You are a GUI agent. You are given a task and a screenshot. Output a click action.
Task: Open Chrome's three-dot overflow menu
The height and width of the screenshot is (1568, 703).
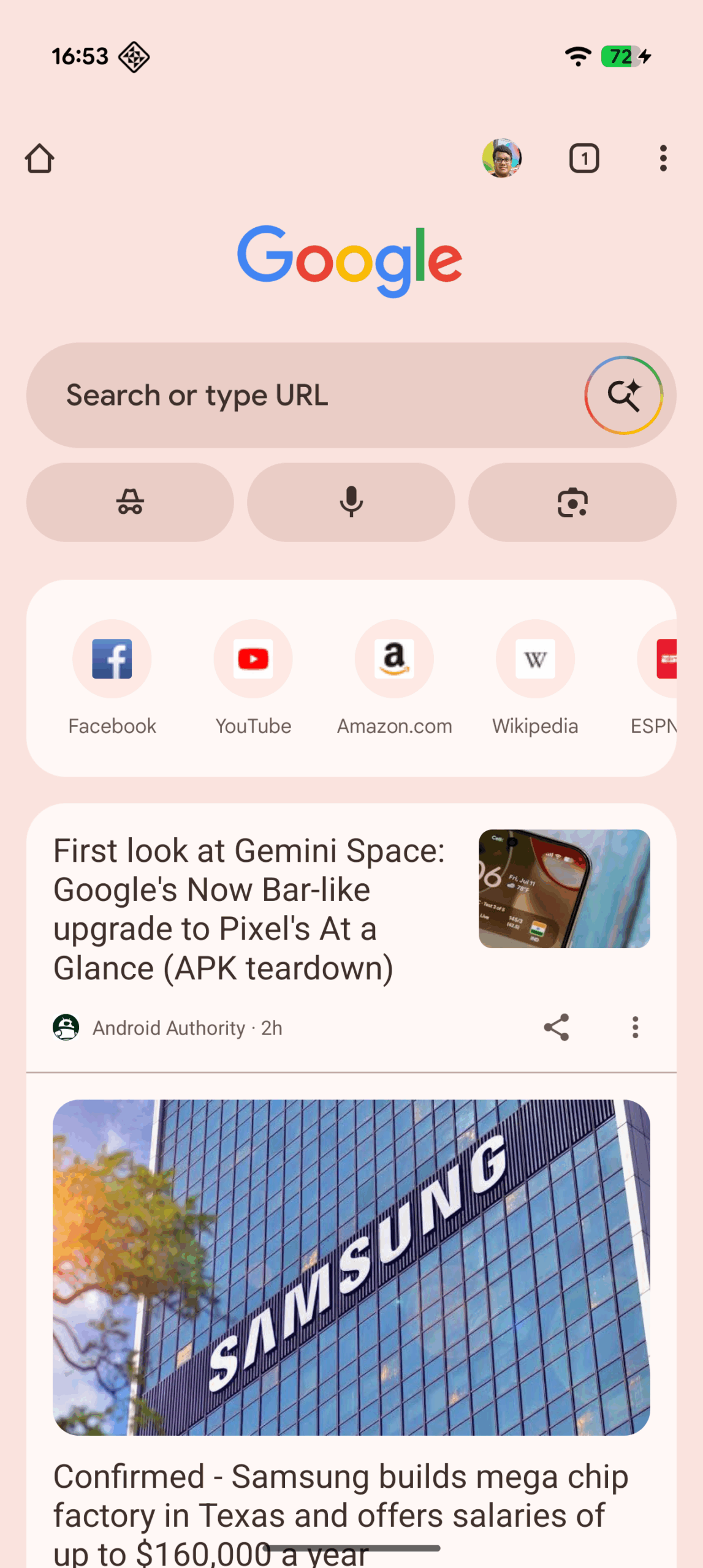663,159
